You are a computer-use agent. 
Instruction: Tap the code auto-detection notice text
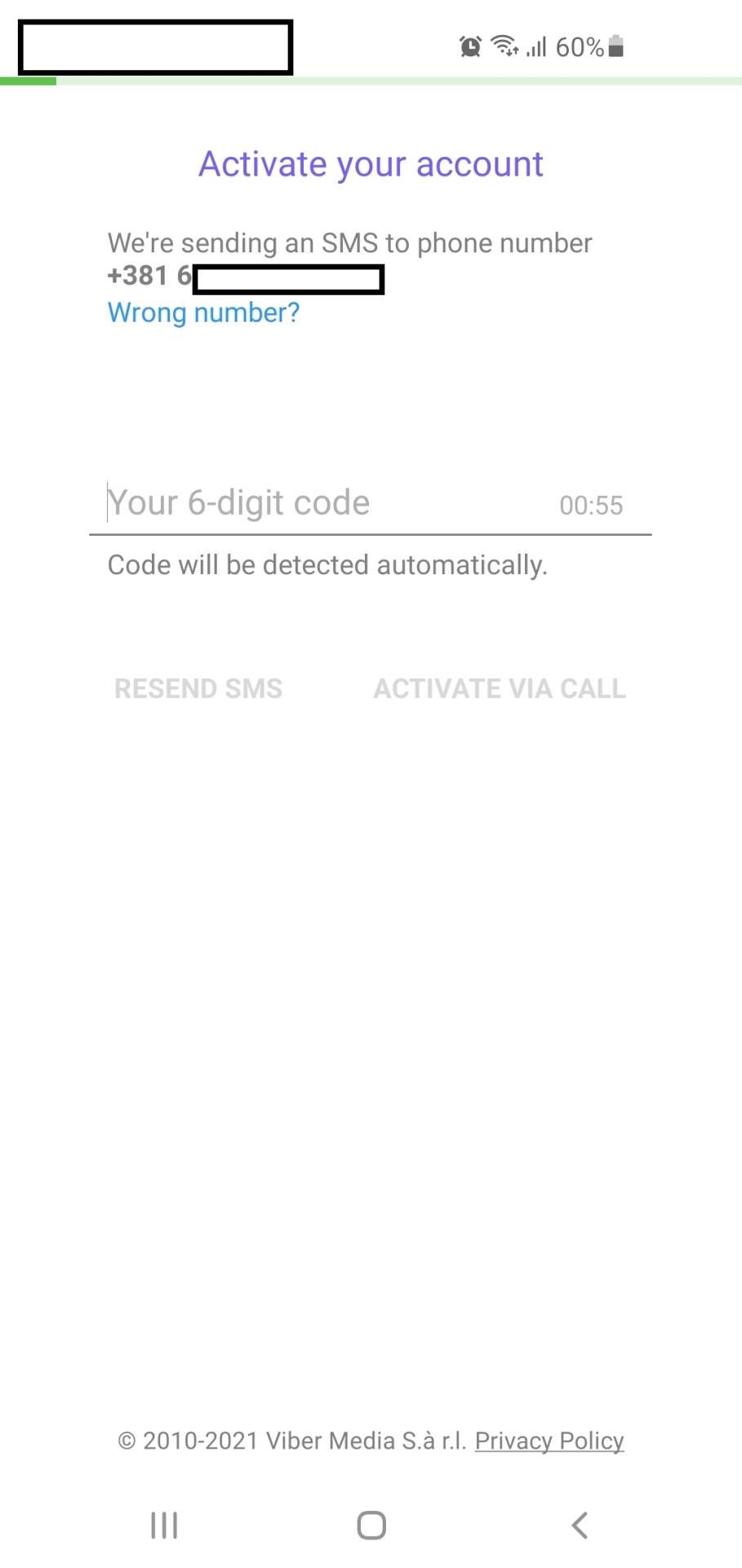(327, 563)
